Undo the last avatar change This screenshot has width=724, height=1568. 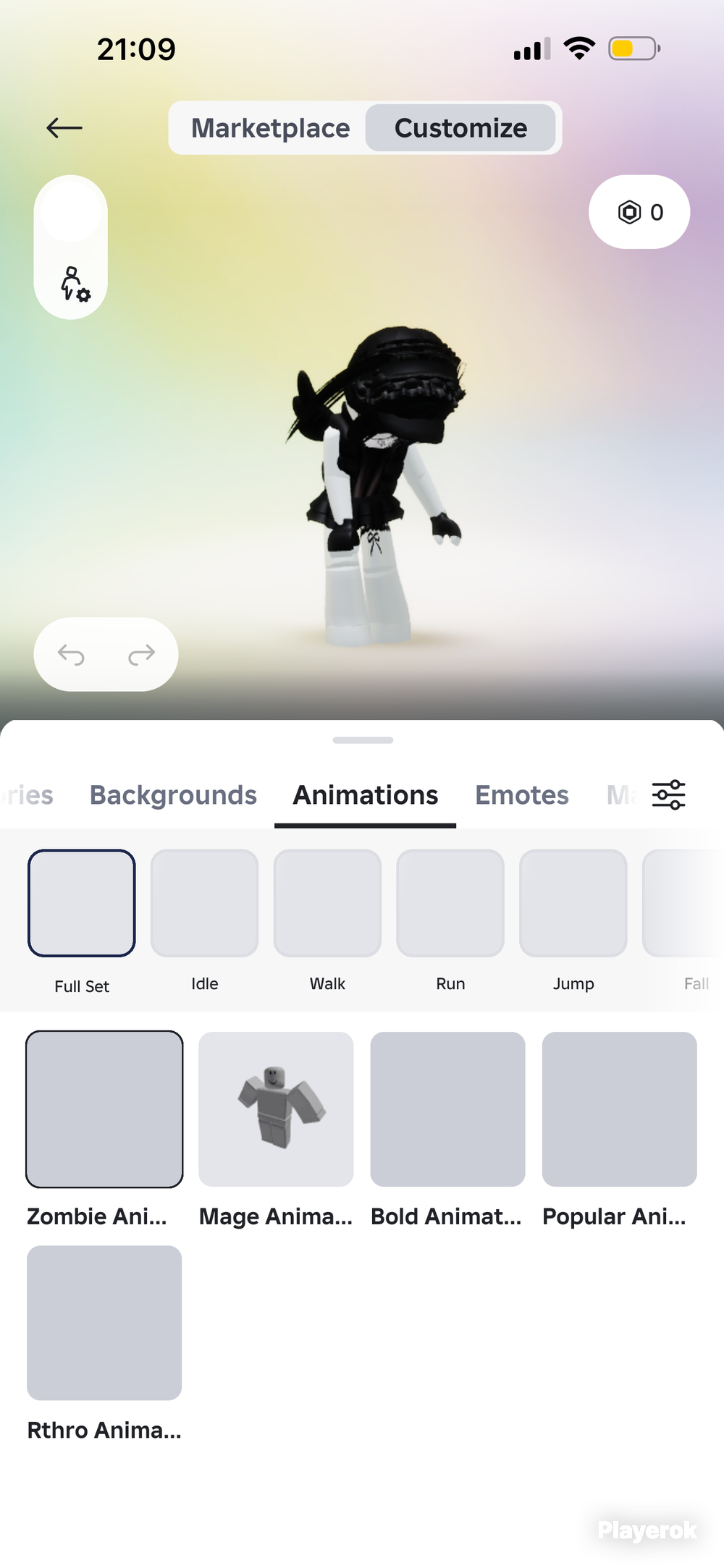71,655
